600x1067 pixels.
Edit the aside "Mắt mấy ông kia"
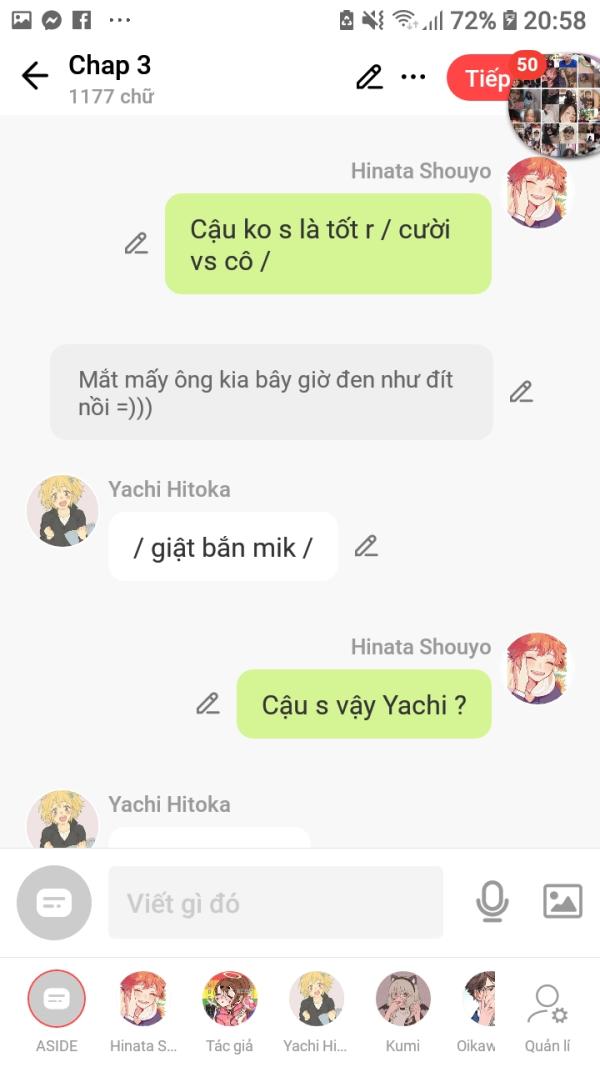click(522, 392)
